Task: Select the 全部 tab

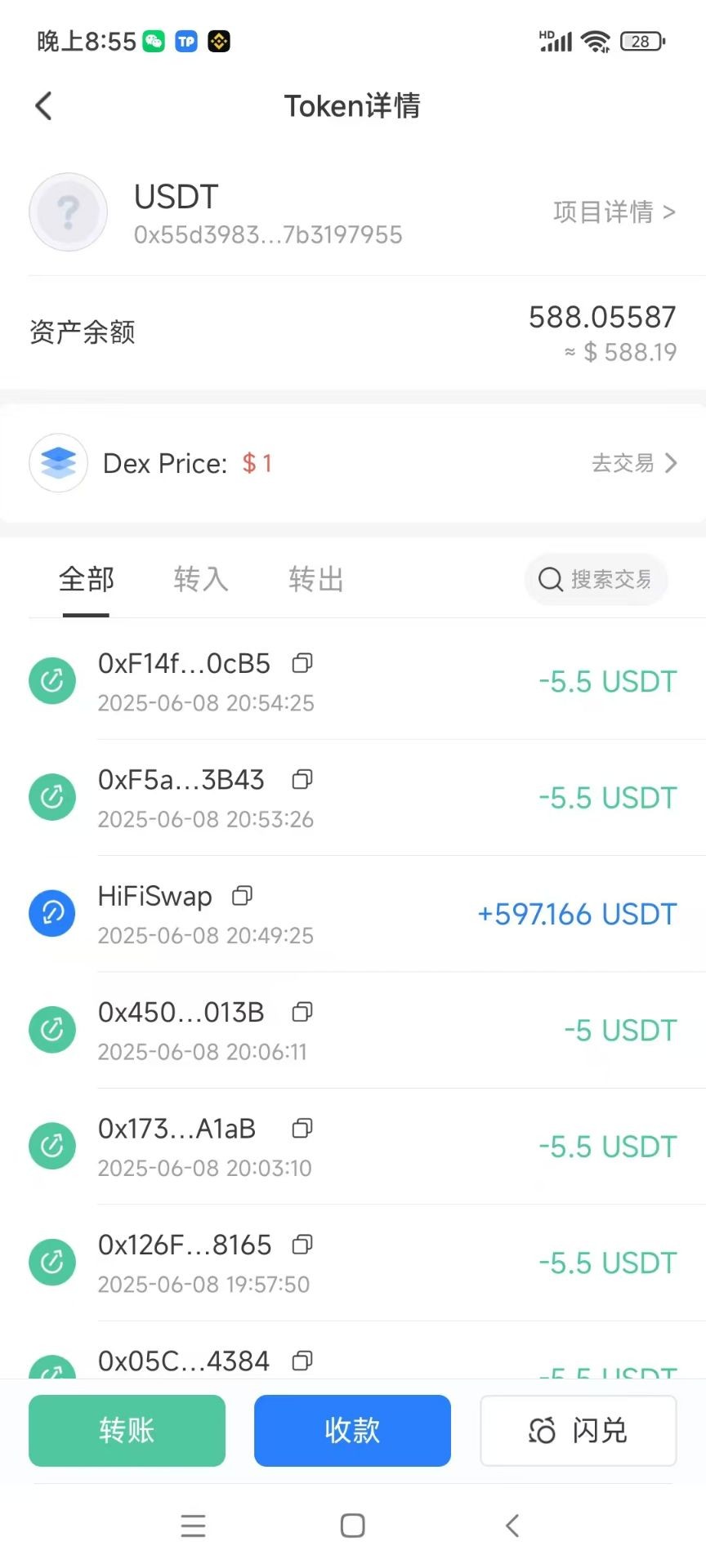Action: click(87, 580)
